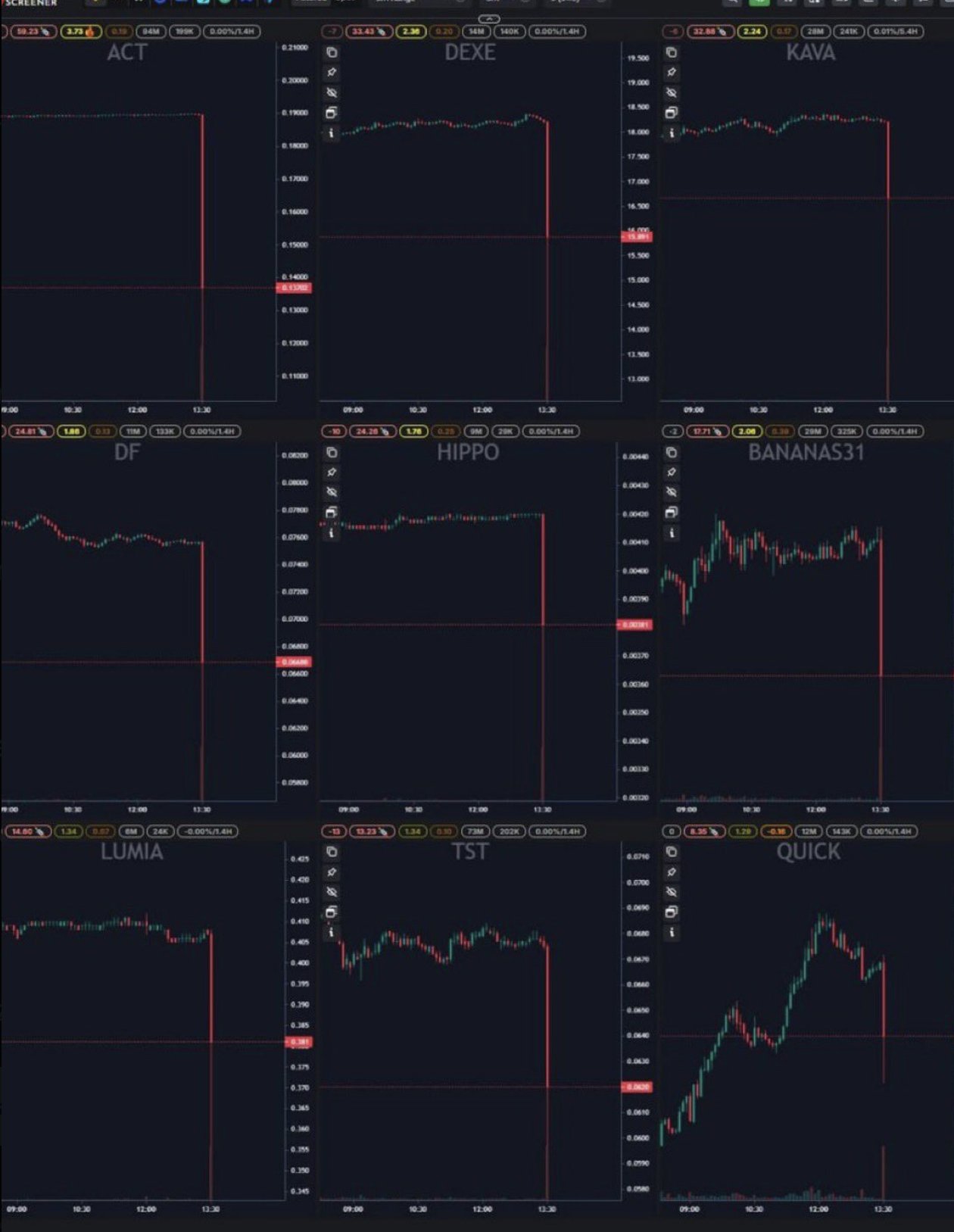This screenshot has height=1232, width=954.
Task: Hide the QUICK chart from screener
Action: (x=672, y=892)
